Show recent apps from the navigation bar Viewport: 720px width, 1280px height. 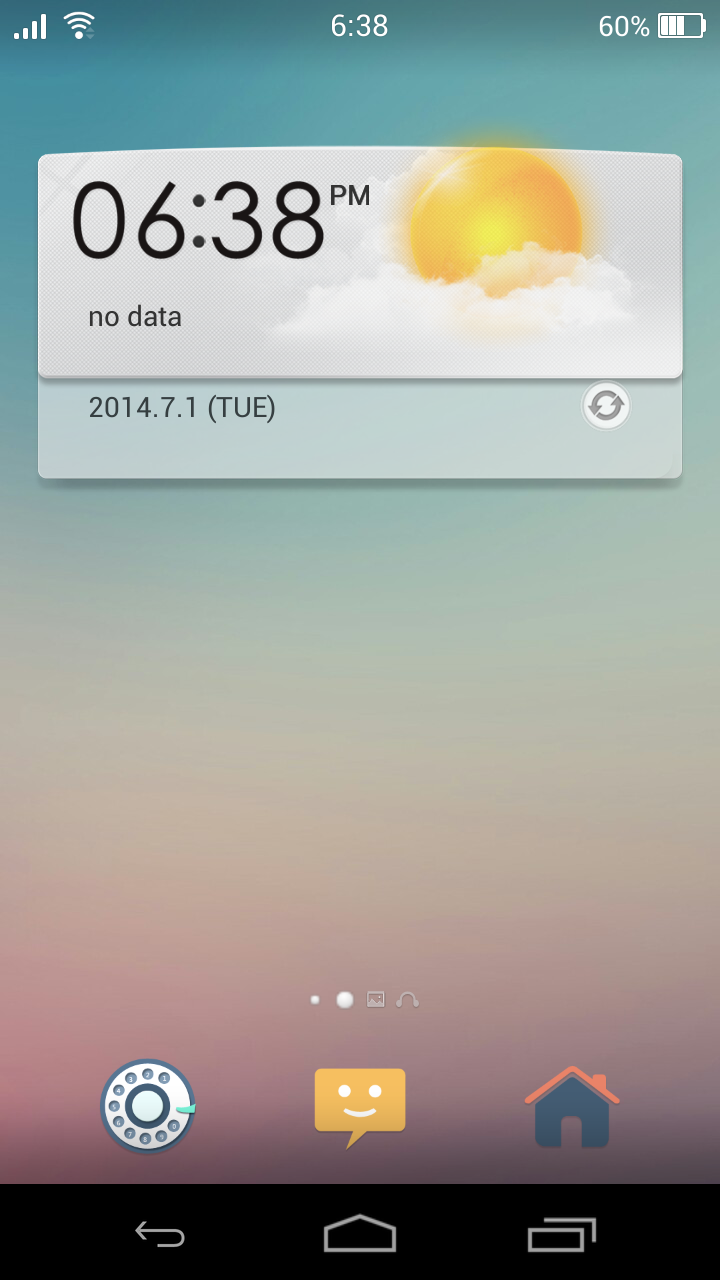561,1235
